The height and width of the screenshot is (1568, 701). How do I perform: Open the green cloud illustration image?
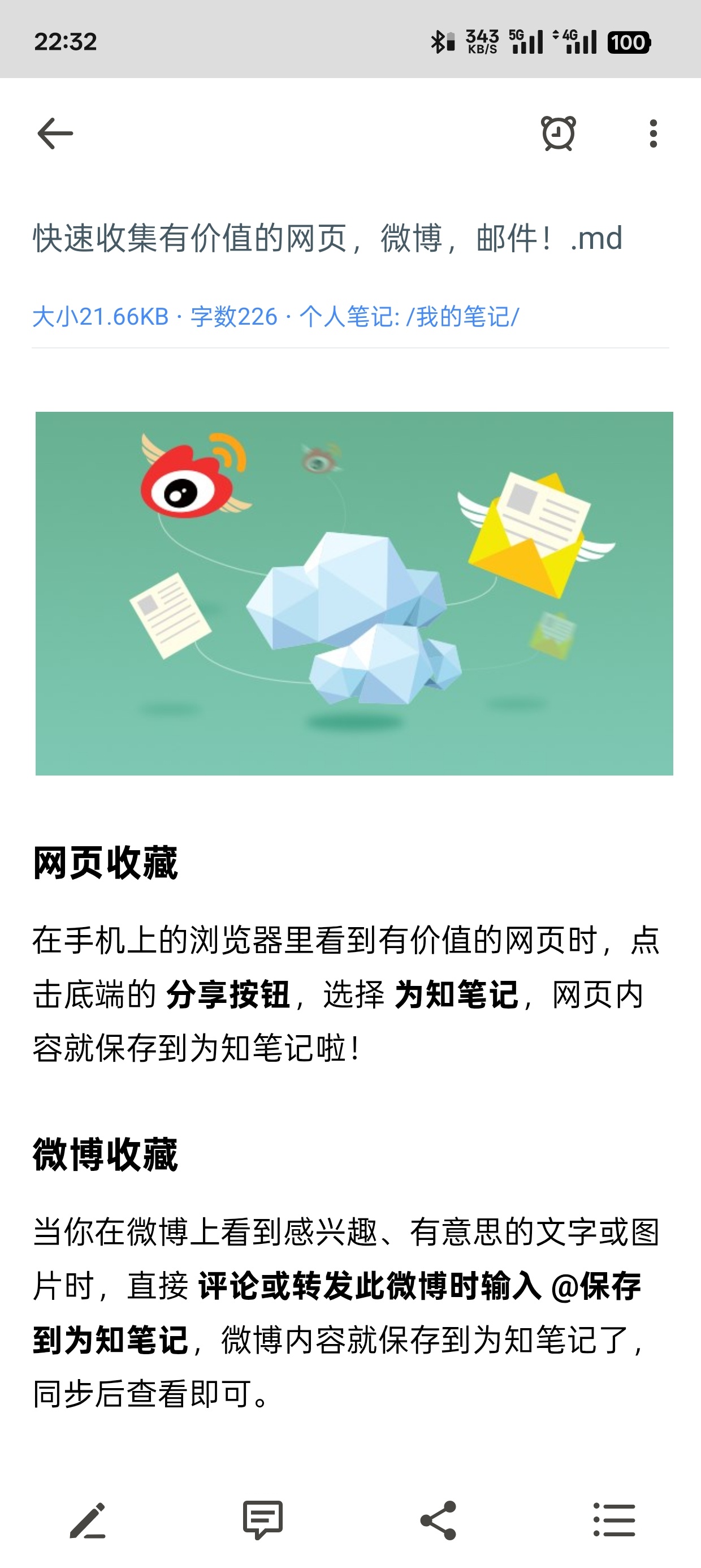click(350, 593)
